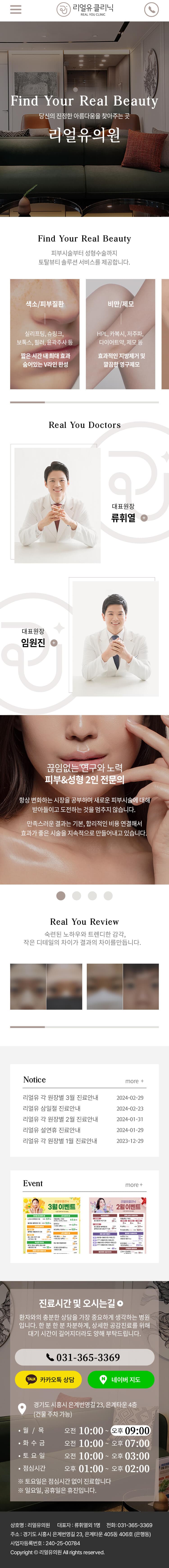Screen dimensions: 169x1568
Task: View more Notice posts
Action: coord(134,1081)
